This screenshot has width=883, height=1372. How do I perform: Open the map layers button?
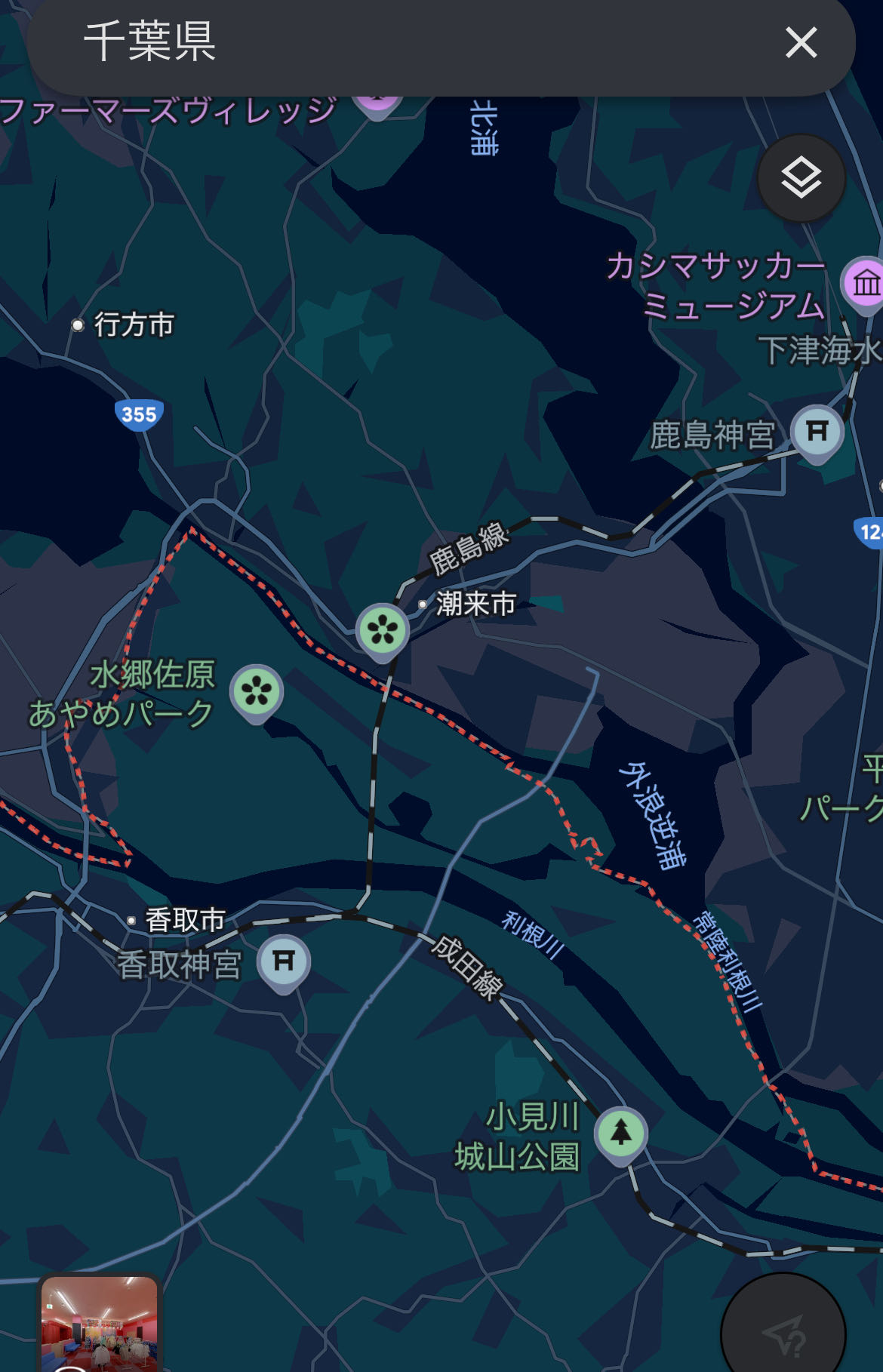801,179
